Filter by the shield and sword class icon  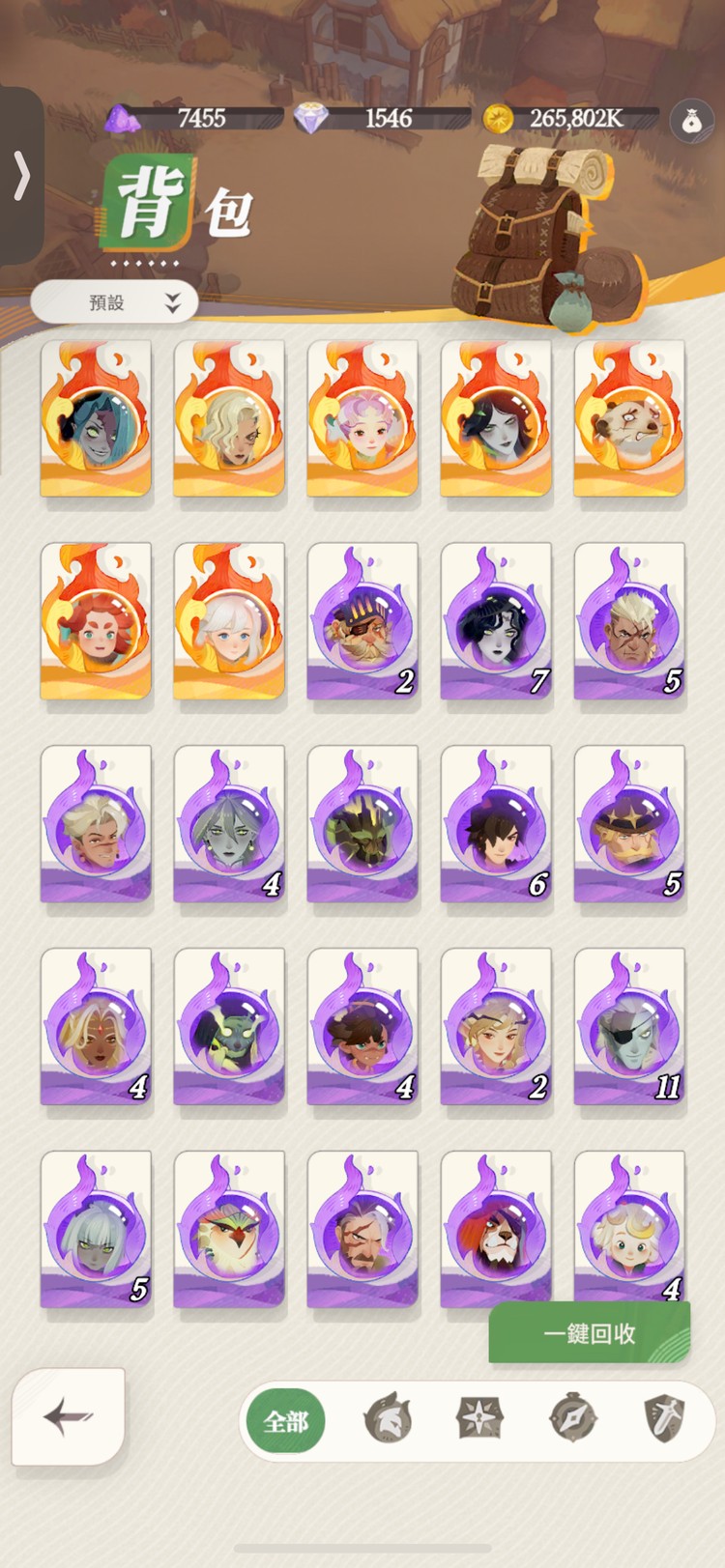pos(664,1419)
